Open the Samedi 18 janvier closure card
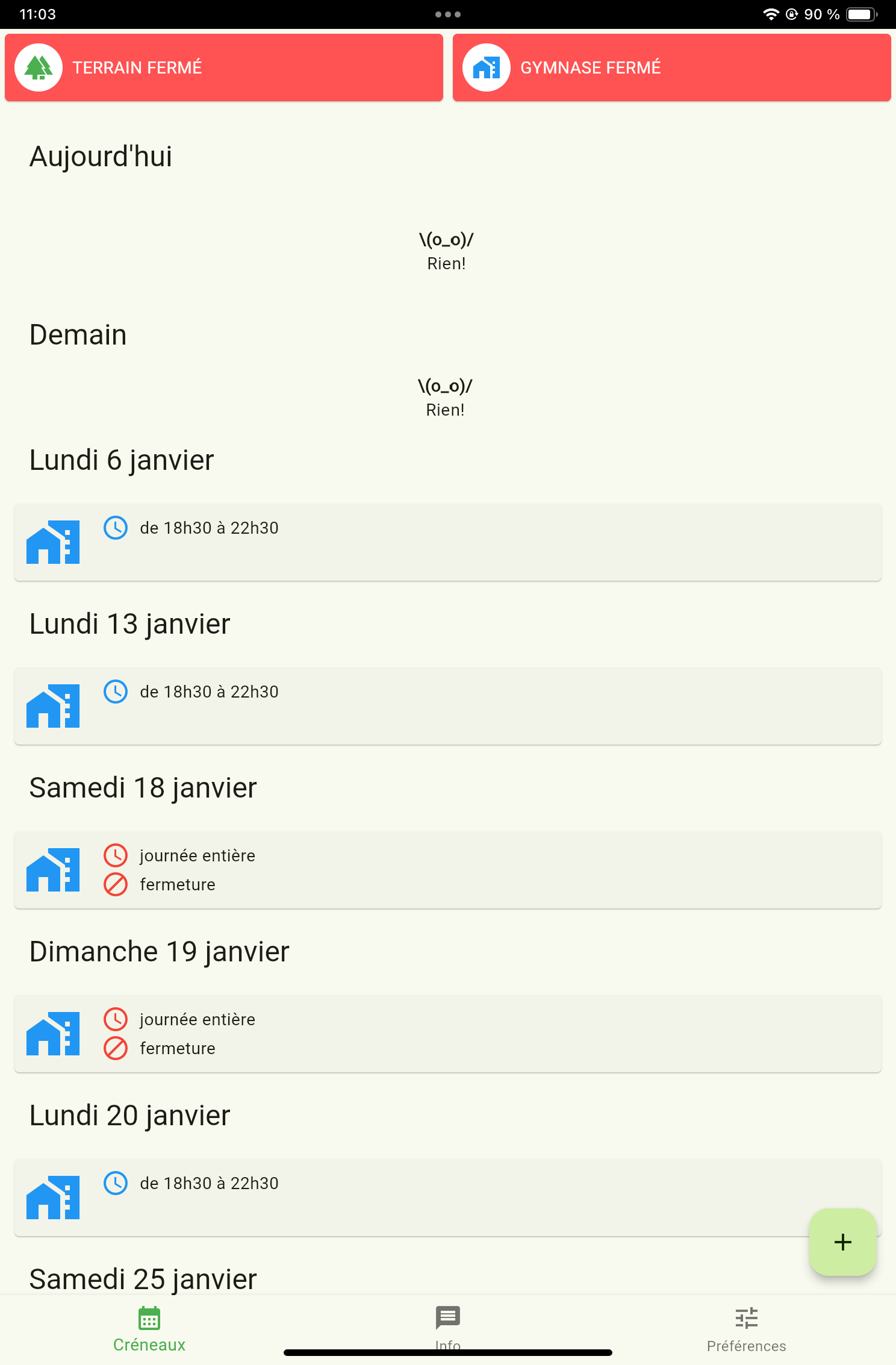Viewport: 896px width, 1365px height. (447, 870)
